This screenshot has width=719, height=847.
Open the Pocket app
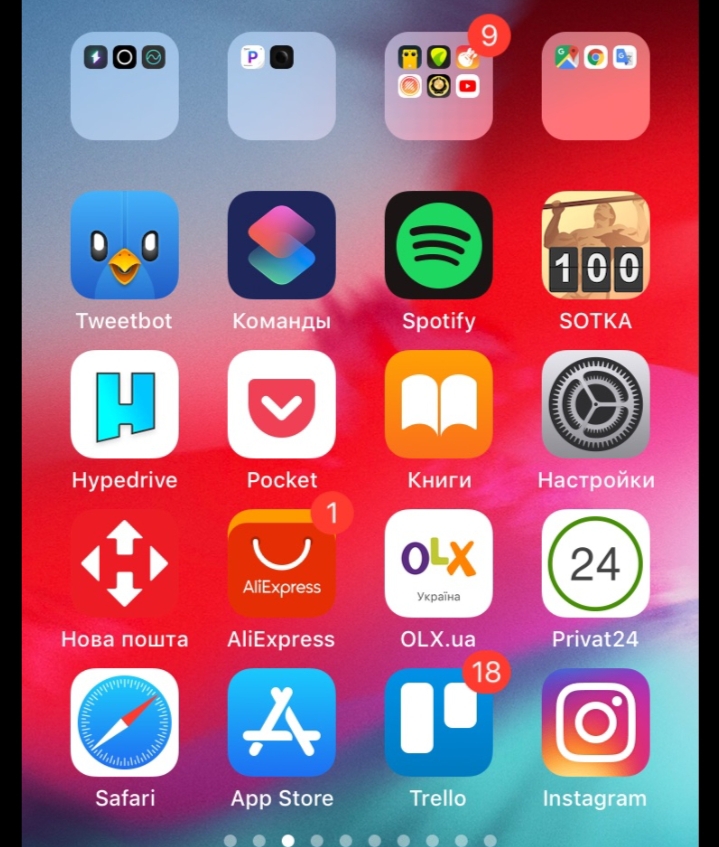click(x=281, y=404)
